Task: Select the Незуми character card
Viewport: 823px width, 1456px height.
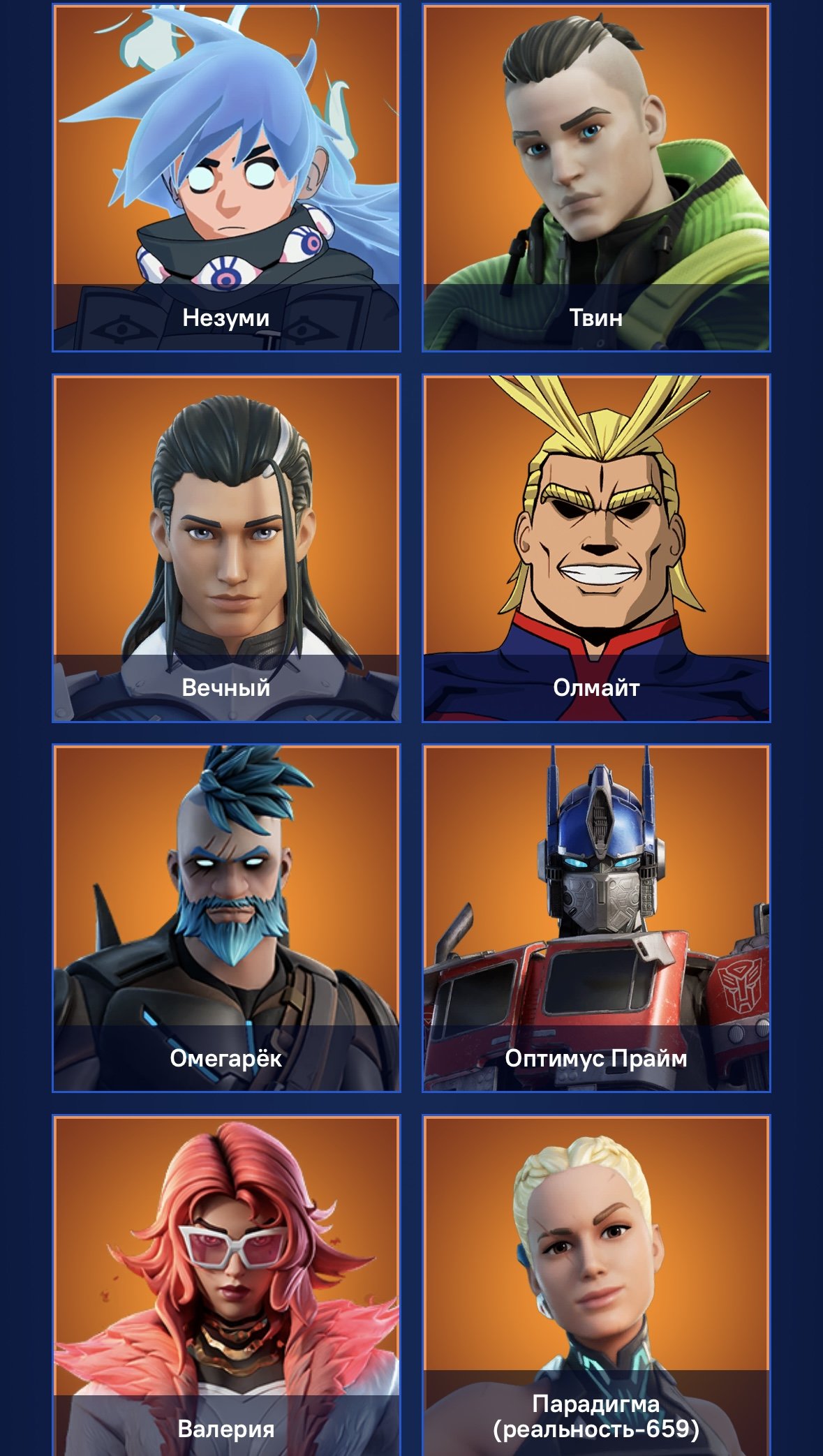Action: click(226, 178)
